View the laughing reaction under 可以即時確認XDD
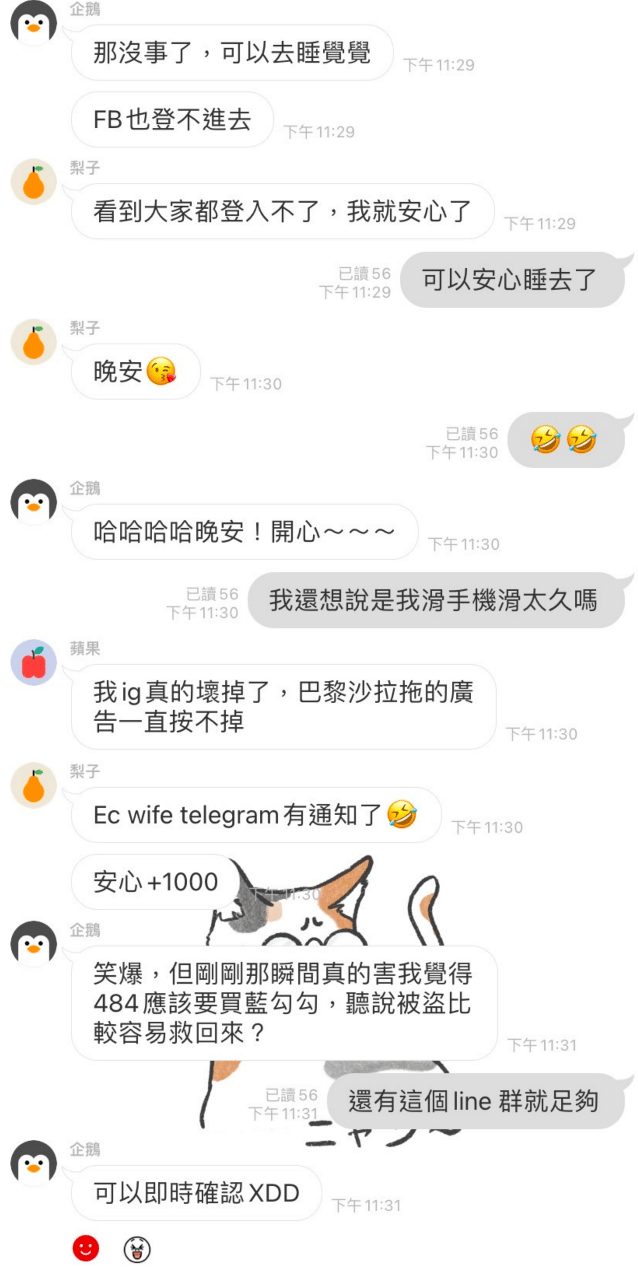Viewport: 638px width, 1270px height. click(135, 1247)
